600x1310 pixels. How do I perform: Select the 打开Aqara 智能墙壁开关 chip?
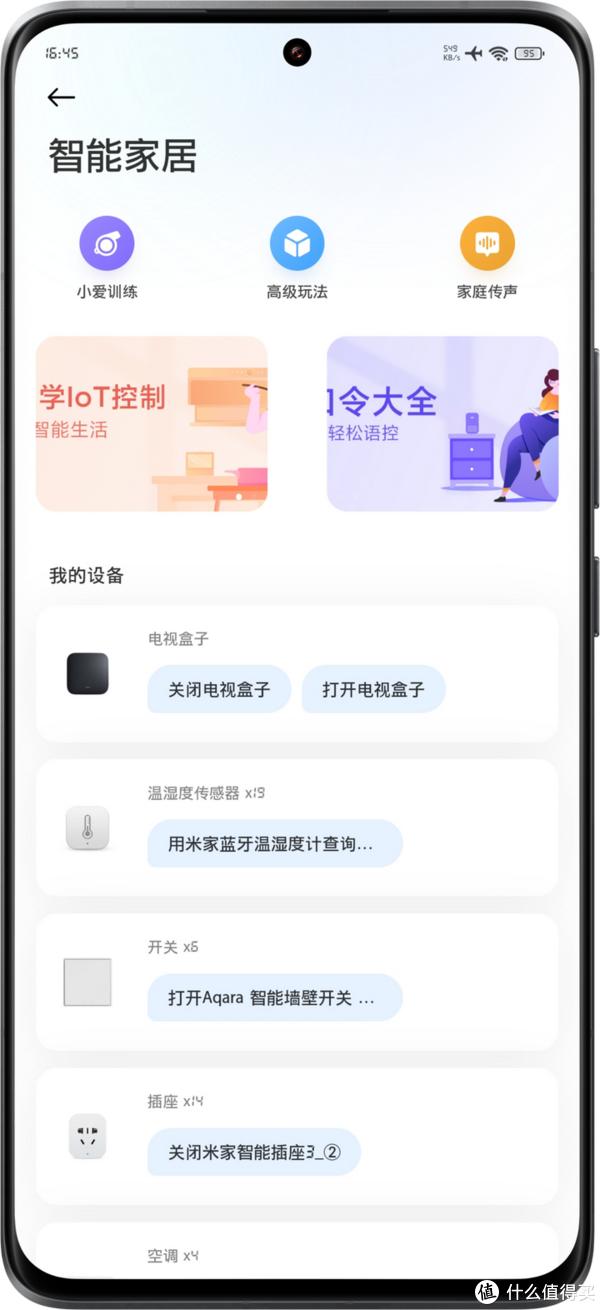(x=274, y=998)
